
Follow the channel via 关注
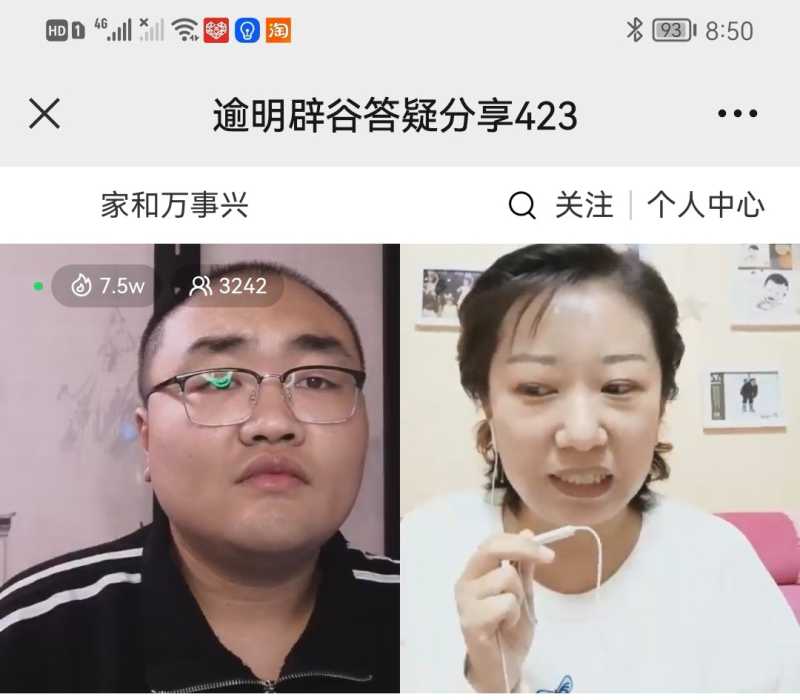(x=584, y=206)
